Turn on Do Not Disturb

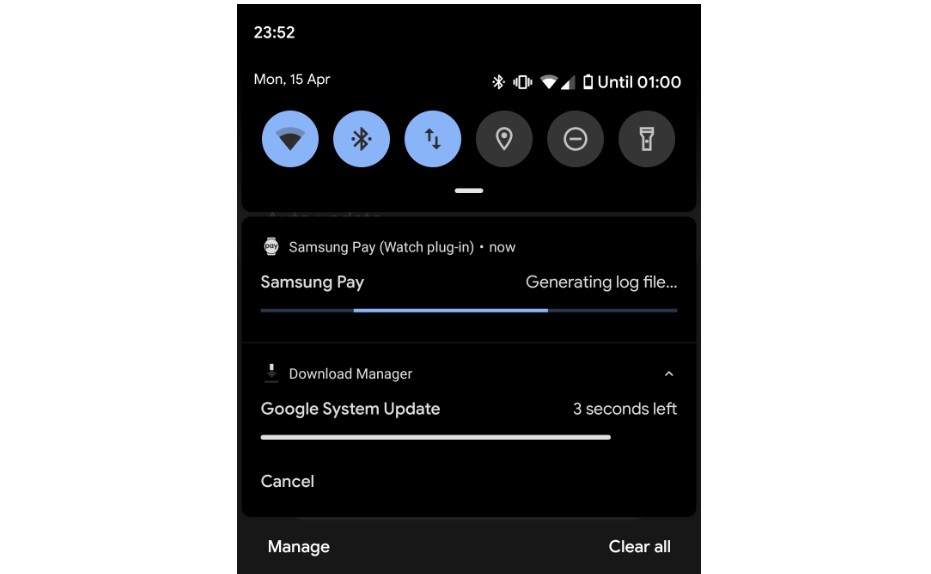(x=576, y=139)
